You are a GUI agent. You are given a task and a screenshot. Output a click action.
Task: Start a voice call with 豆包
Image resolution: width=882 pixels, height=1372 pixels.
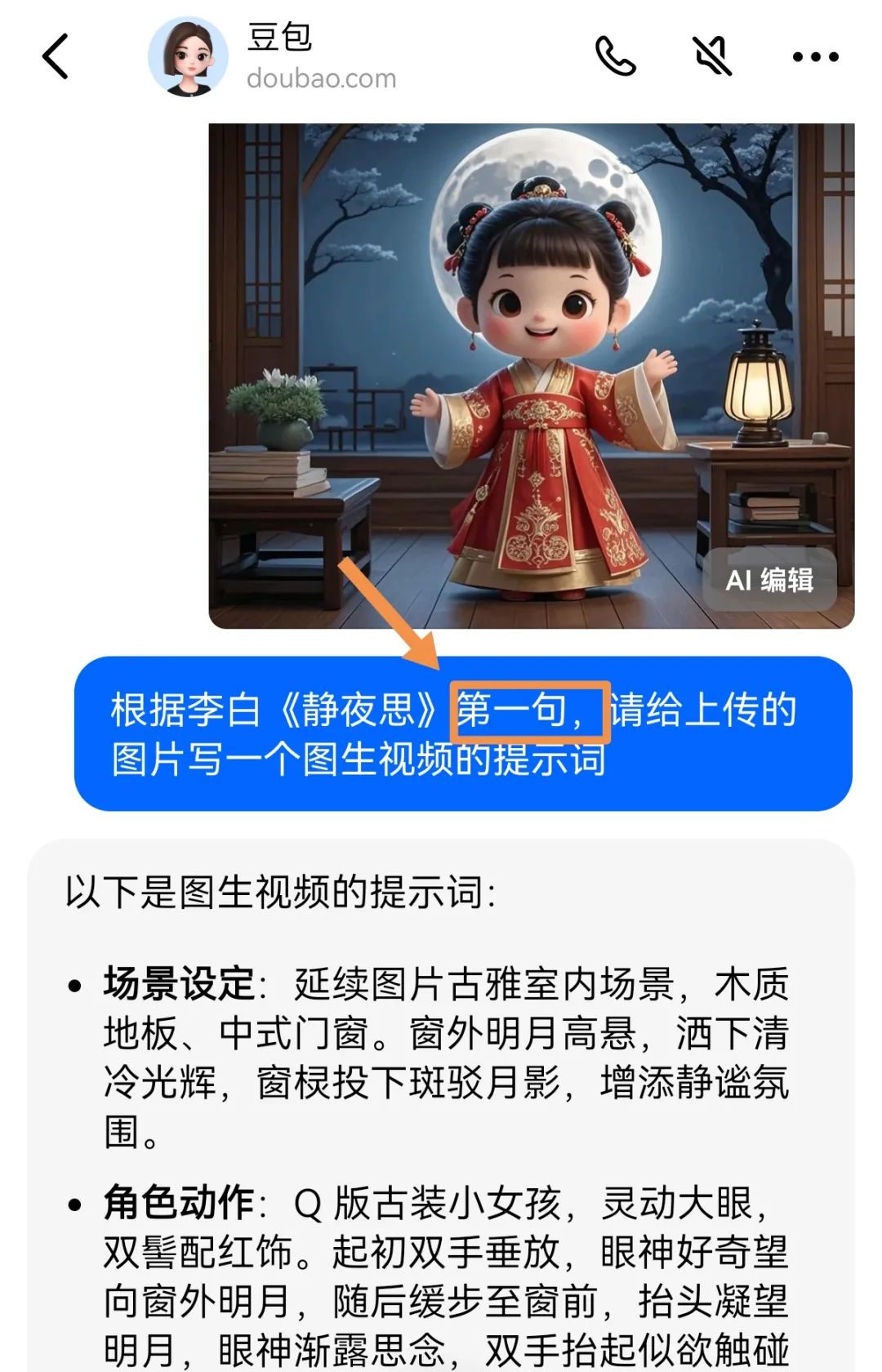[615, 56]
